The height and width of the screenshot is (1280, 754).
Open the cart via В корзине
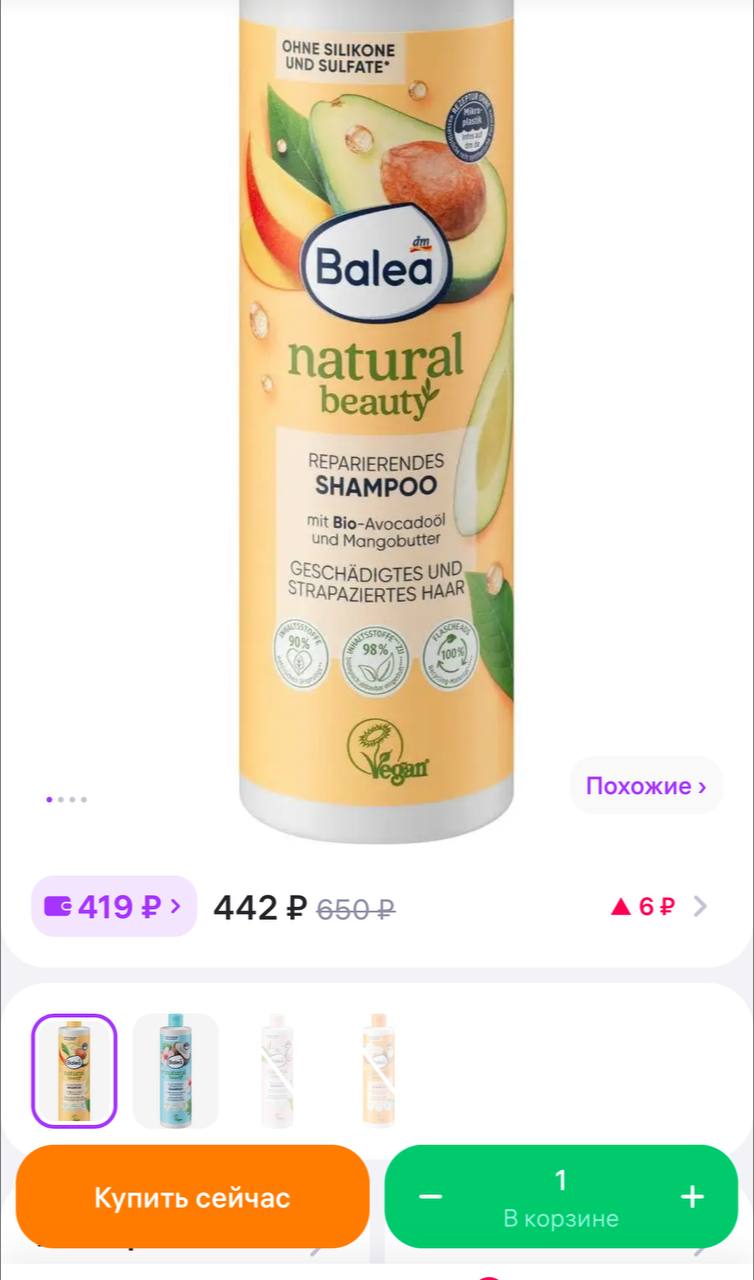coord(561,1197)
